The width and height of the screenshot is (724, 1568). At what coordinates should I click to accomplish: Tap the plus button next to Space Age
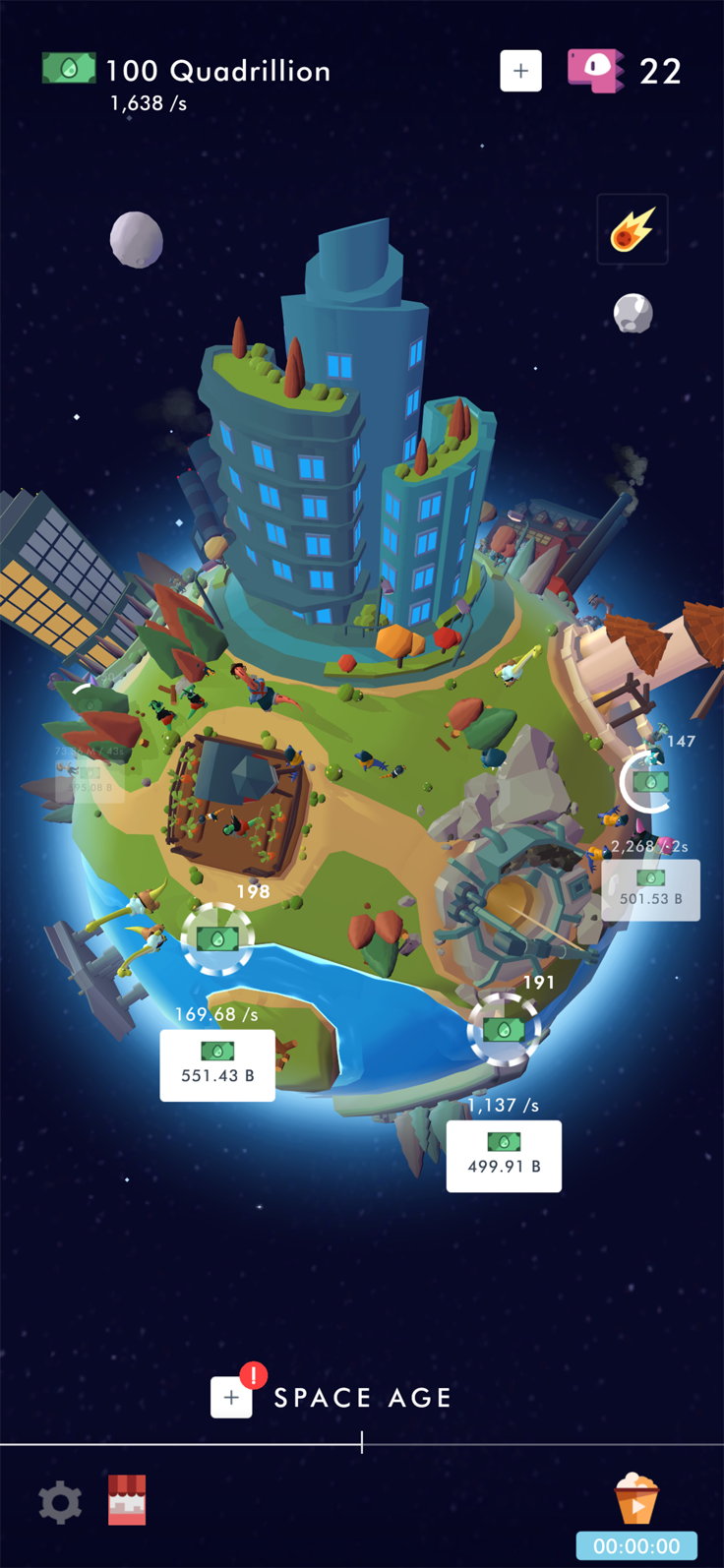pyautogui.click(x=231, y=1397)
